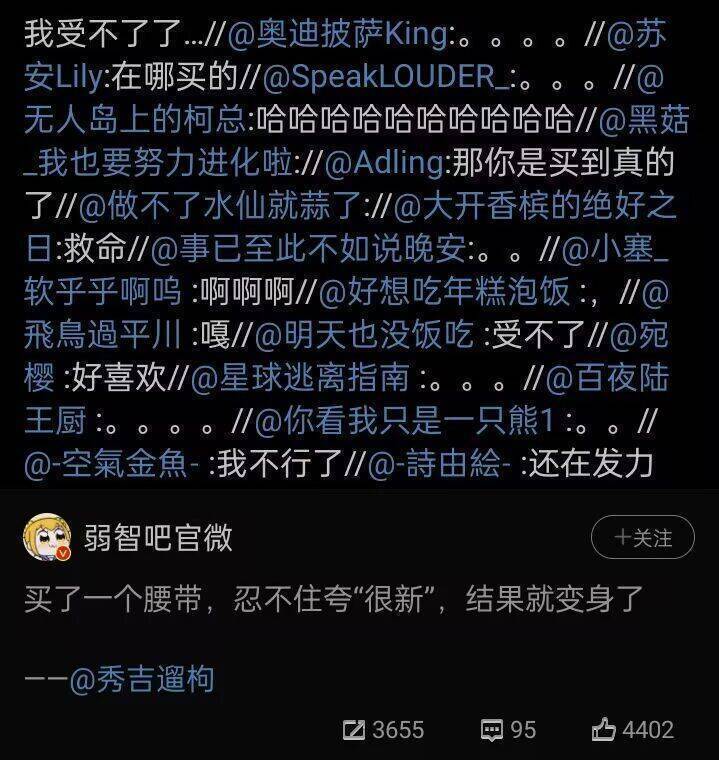
Task: Repost the post showing 3655 reposts
Action: [383, 730]
